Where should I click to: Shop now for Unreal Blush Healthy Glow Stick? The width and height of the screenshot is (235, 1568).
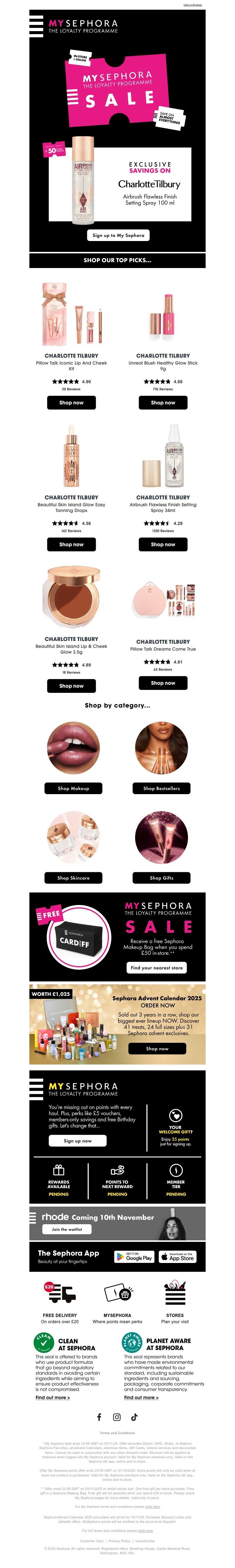click(162, 402)
